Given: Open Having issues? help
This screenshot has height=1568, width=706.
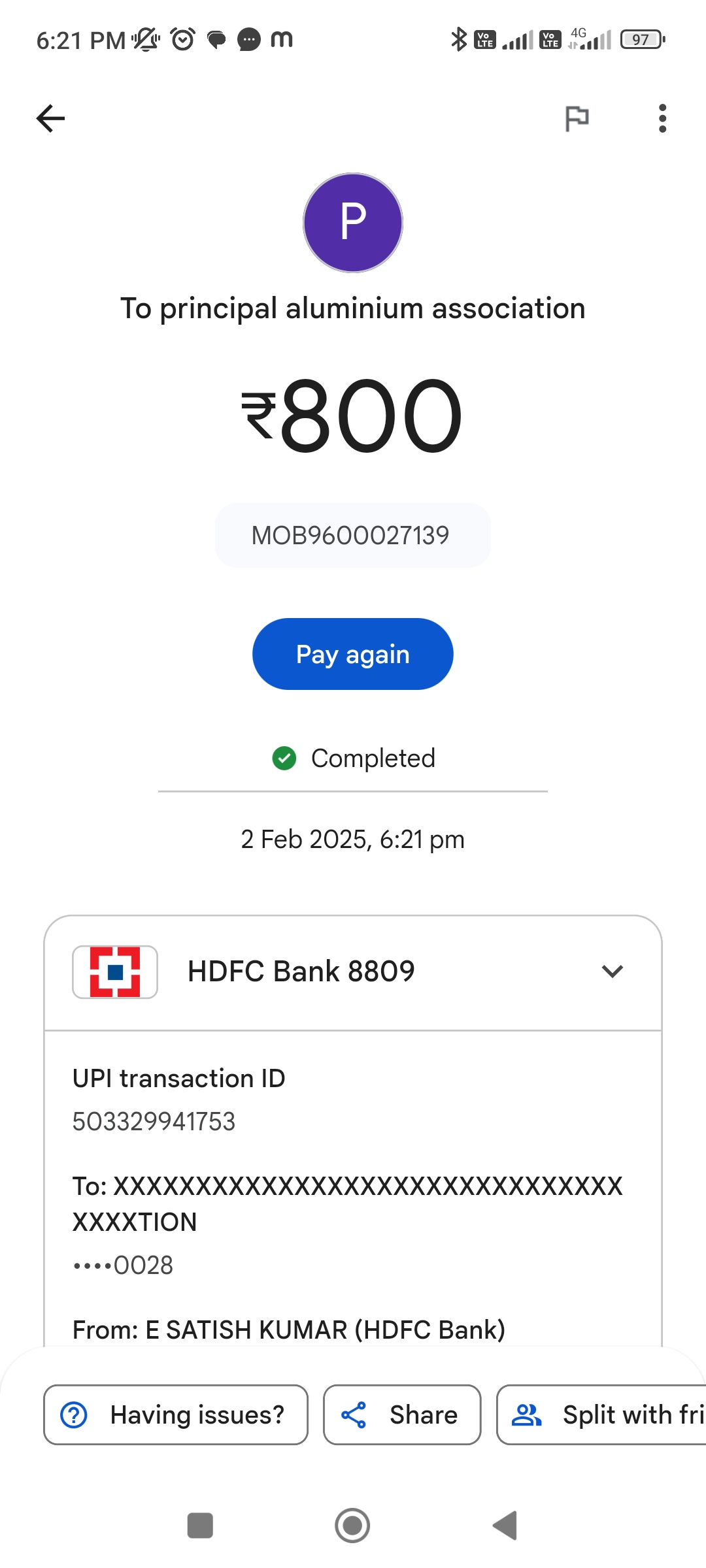Looking at the screenshot, I should [176, 1414].
